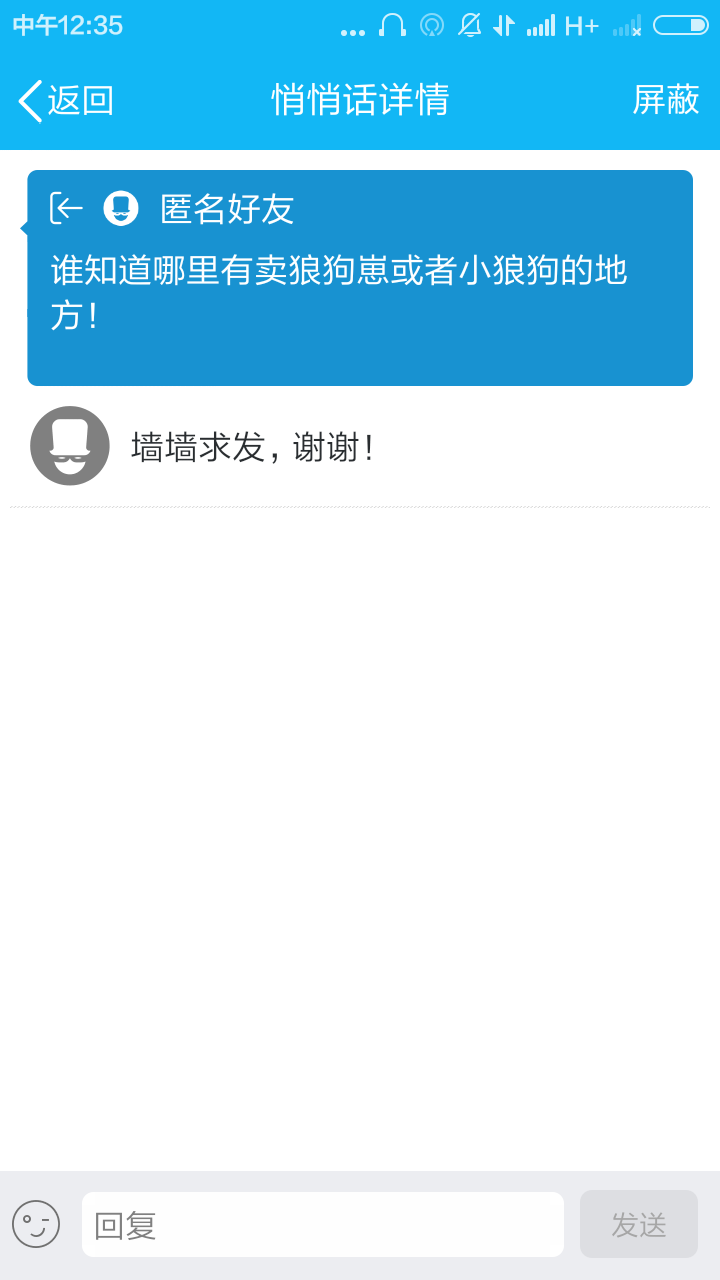Focus the 回复 reply field

click(x=322, y=1224)
